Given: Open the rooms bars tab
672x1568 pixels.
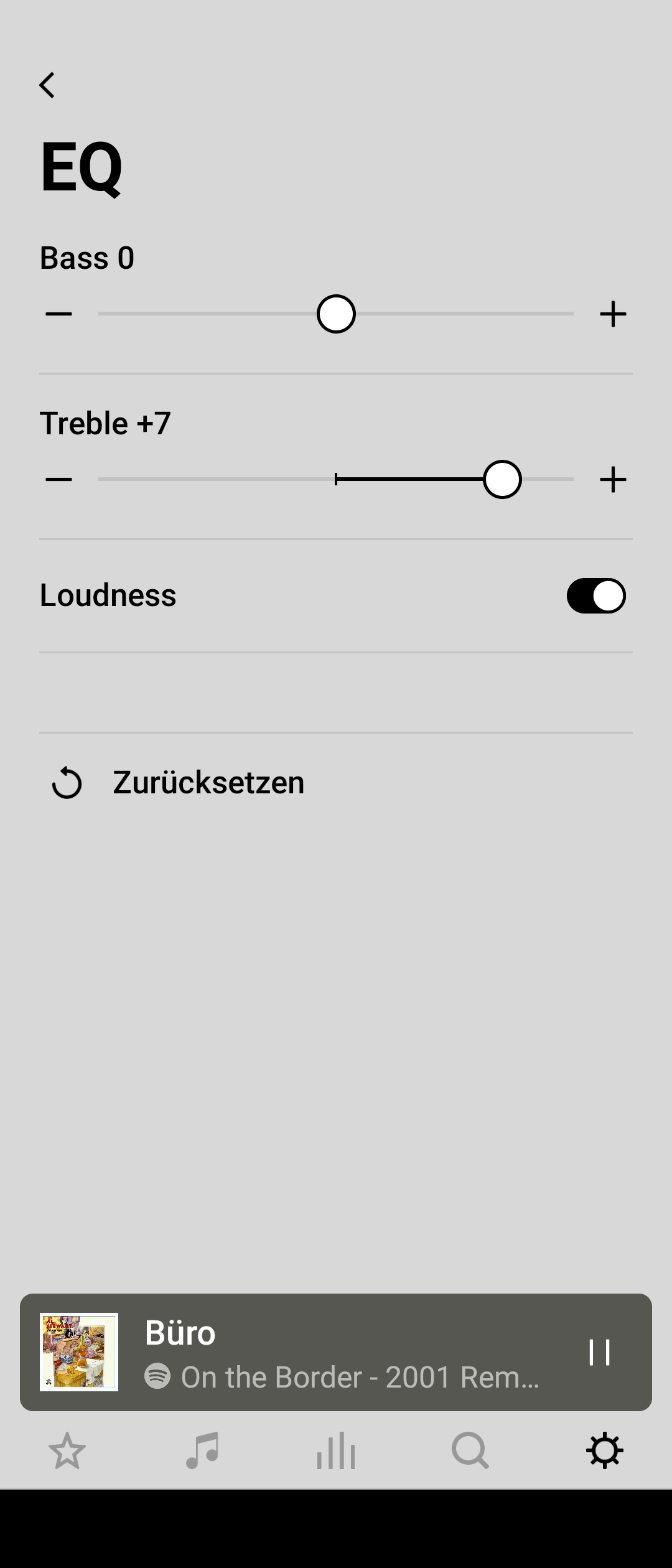Looking at the screenshot, I should coord(336,1451).
